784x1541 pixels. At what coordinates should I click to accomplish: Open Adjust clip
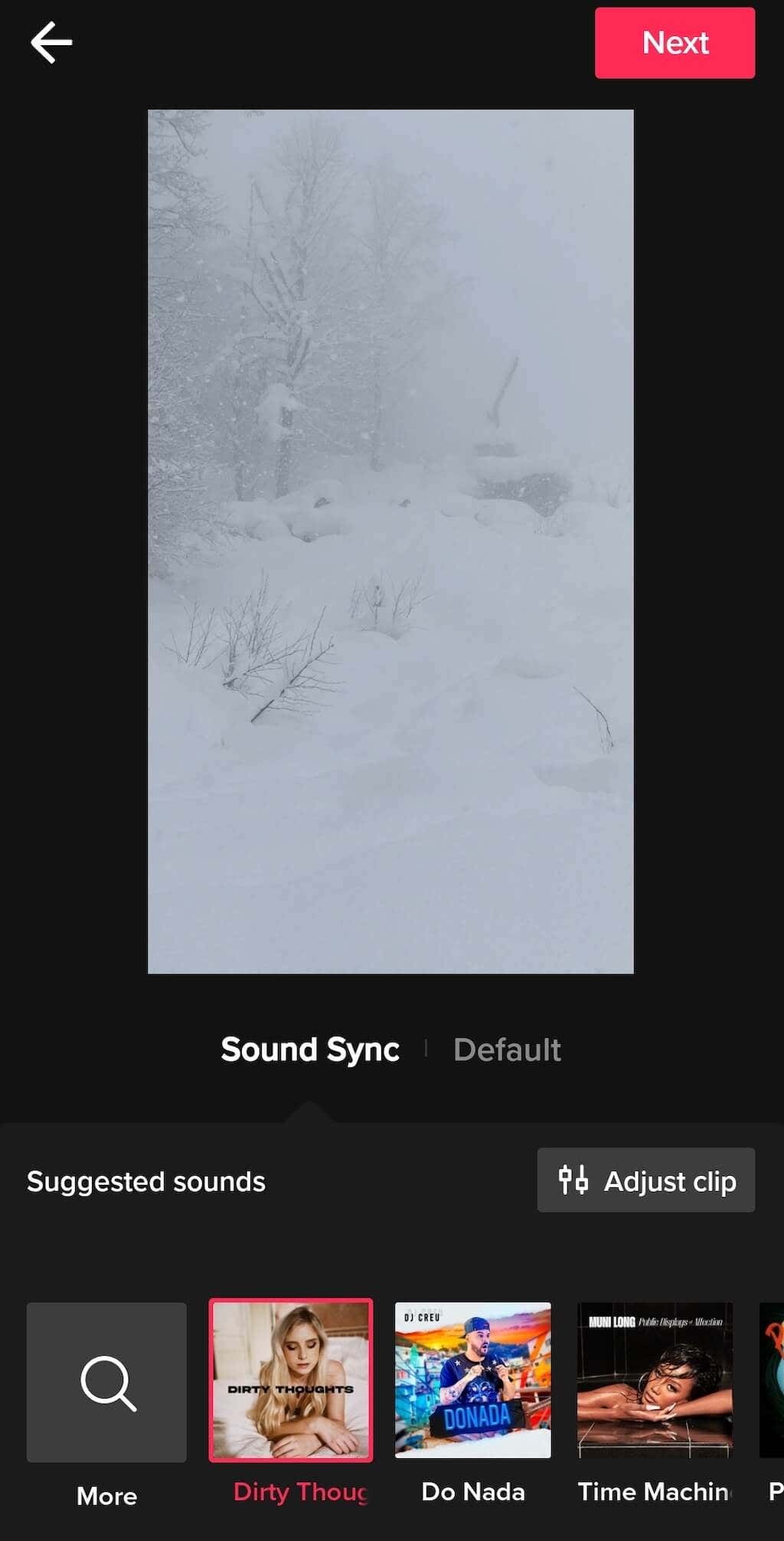point(645,1180)
